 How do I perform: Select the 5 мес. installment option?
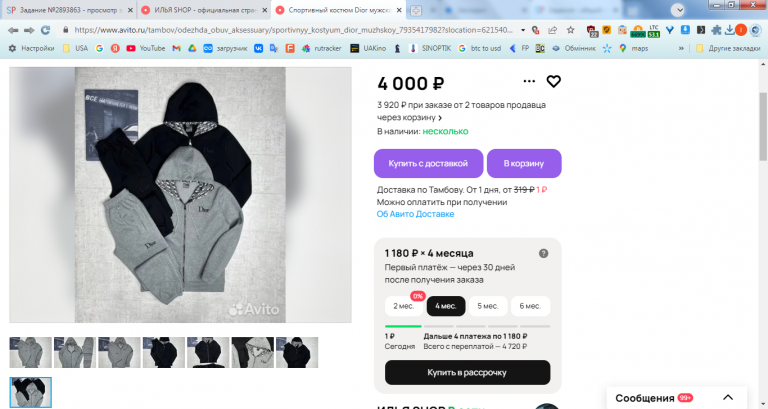(487, 306)
